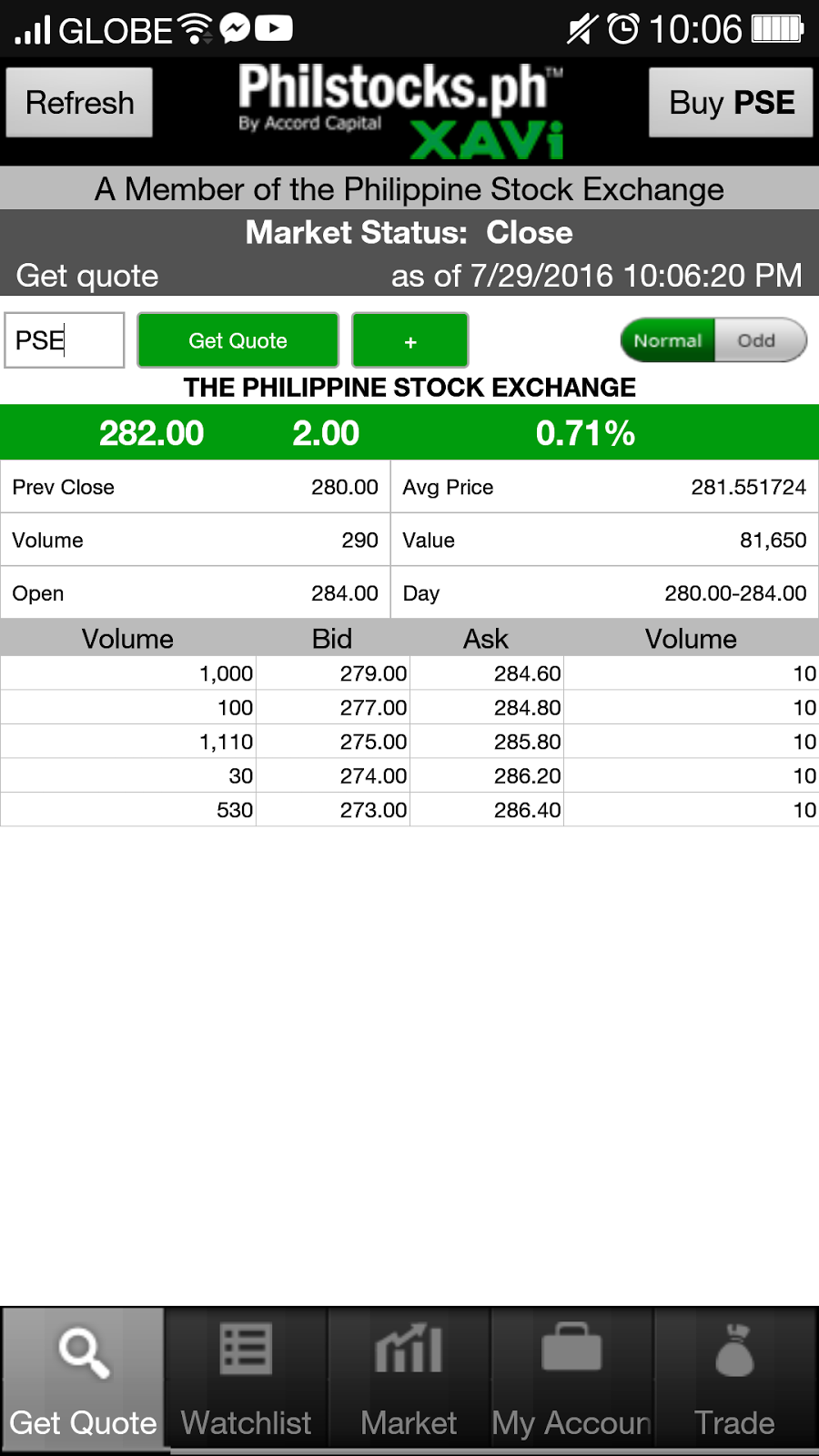Viewport: 819px width, 1456px height.
Task: Tap the green percentage change bar
Action: pos(587,433)
